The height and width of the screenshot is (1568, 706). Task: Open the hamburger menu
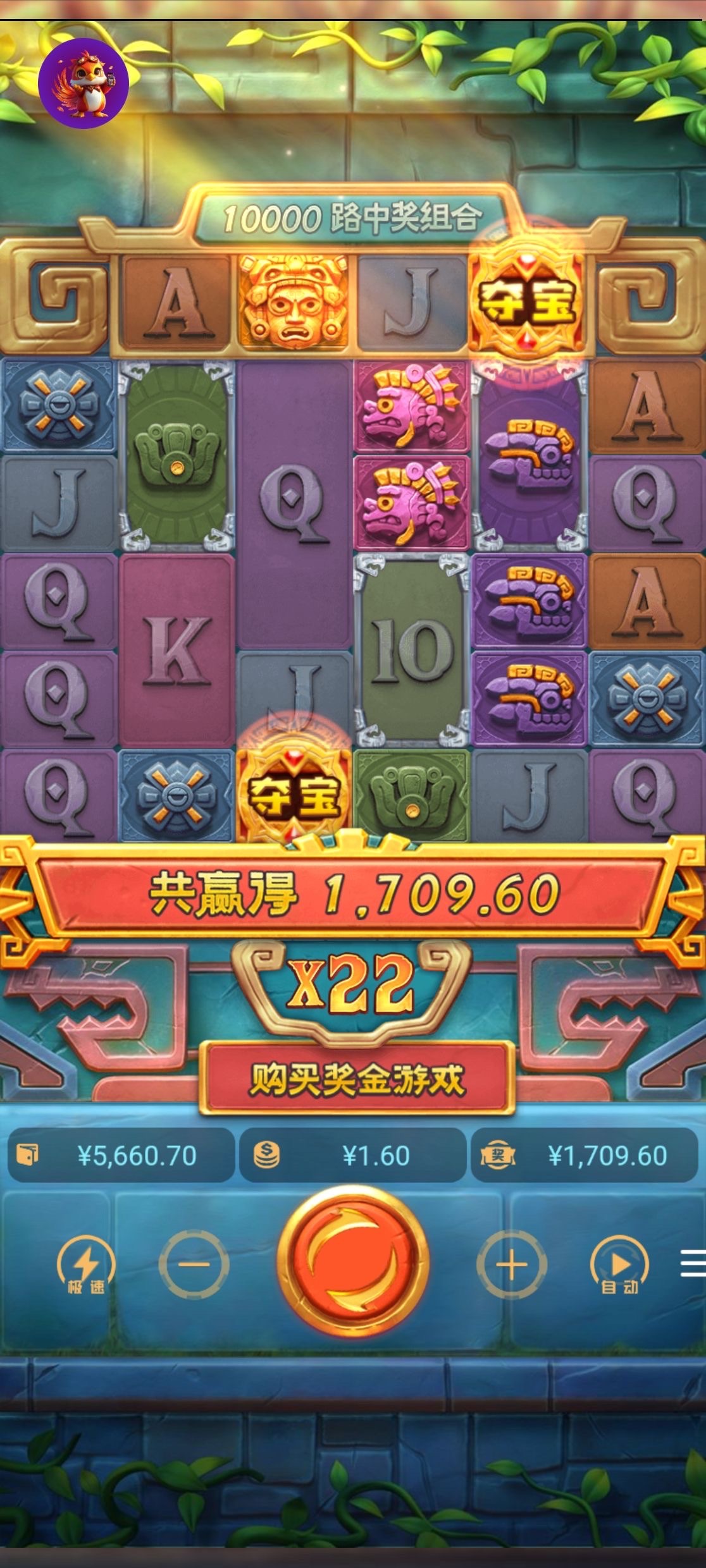click(693, 1264)
